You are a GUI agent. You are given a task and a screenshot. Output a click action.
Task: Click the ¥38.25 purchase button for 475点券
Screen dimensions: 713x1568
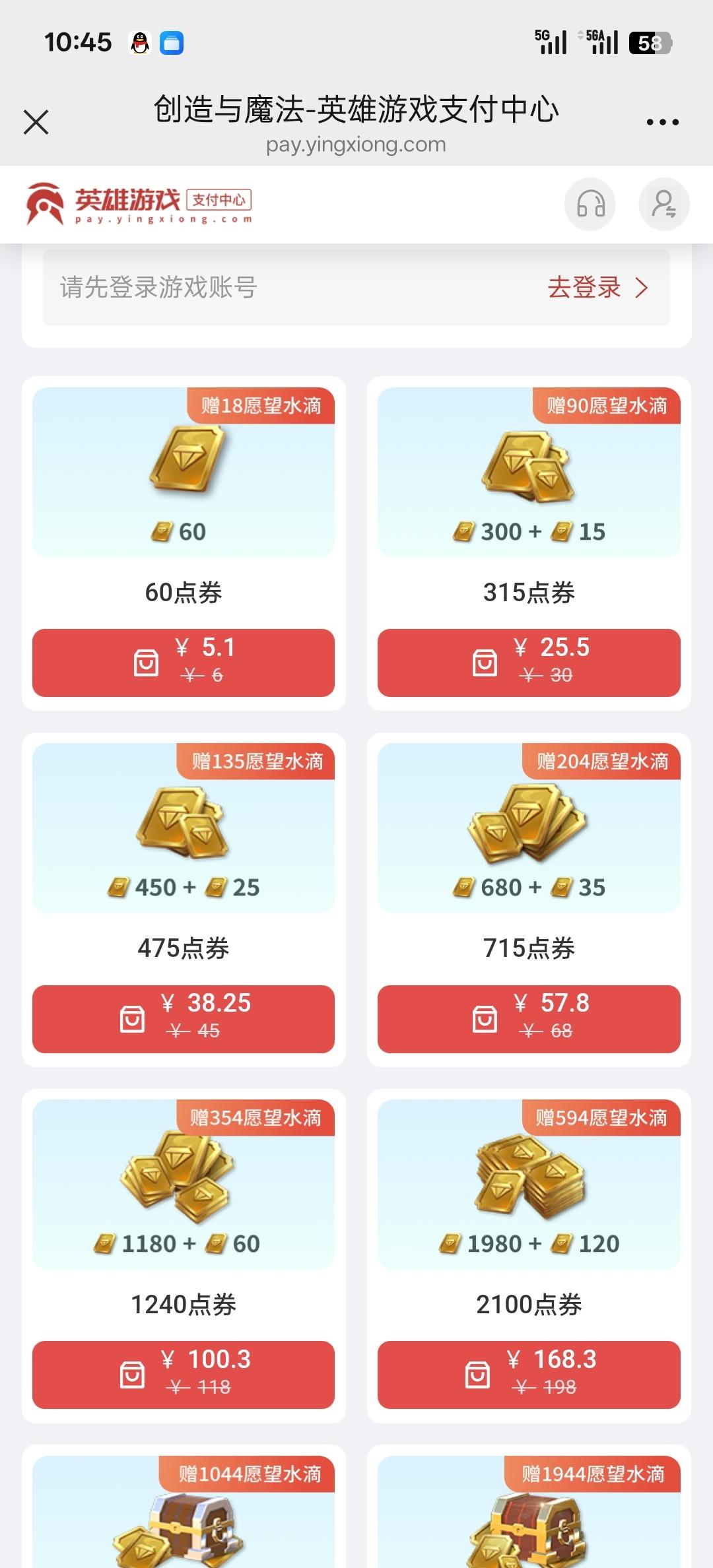tap(184, 1019)
